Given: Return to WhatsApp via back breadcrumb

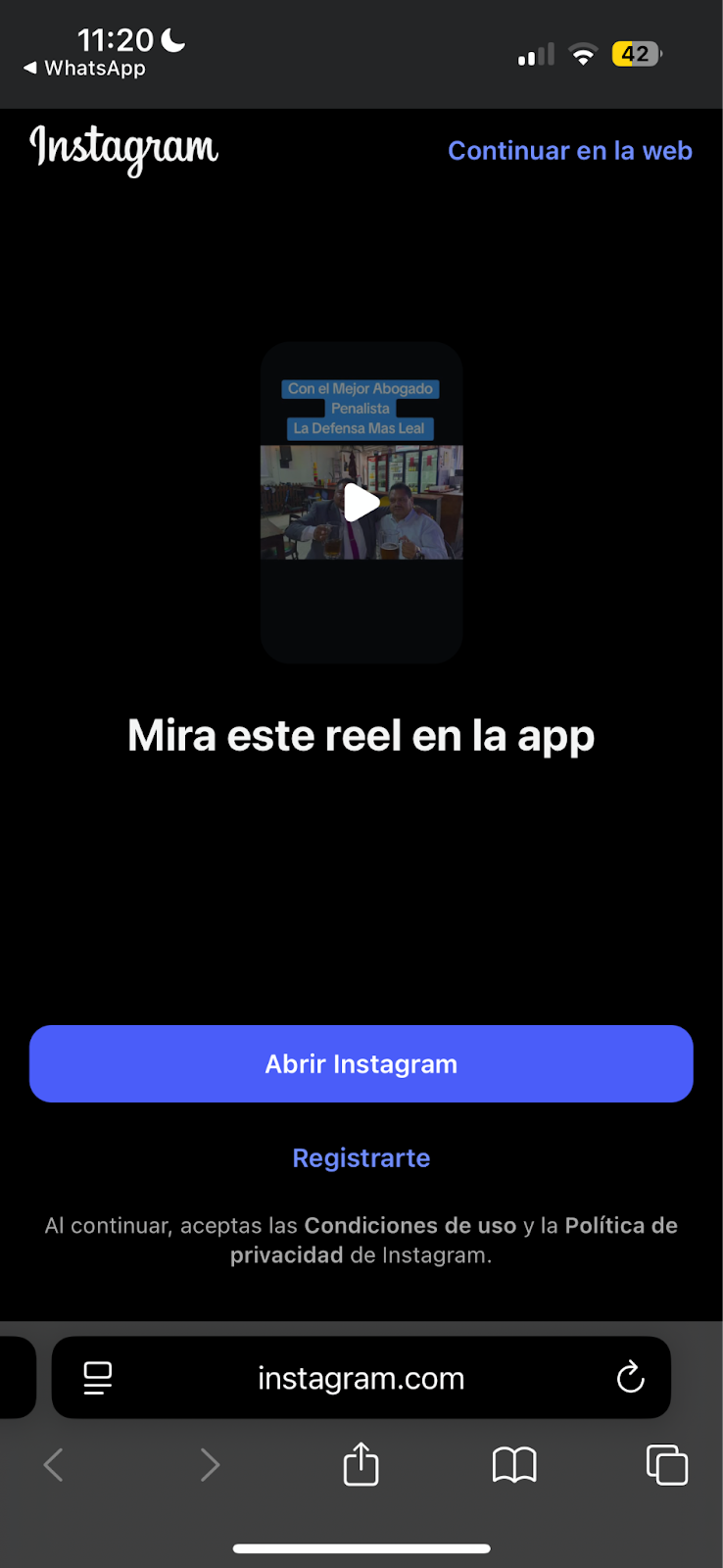Looking at the screenshot, I should [x=84, y=69].
